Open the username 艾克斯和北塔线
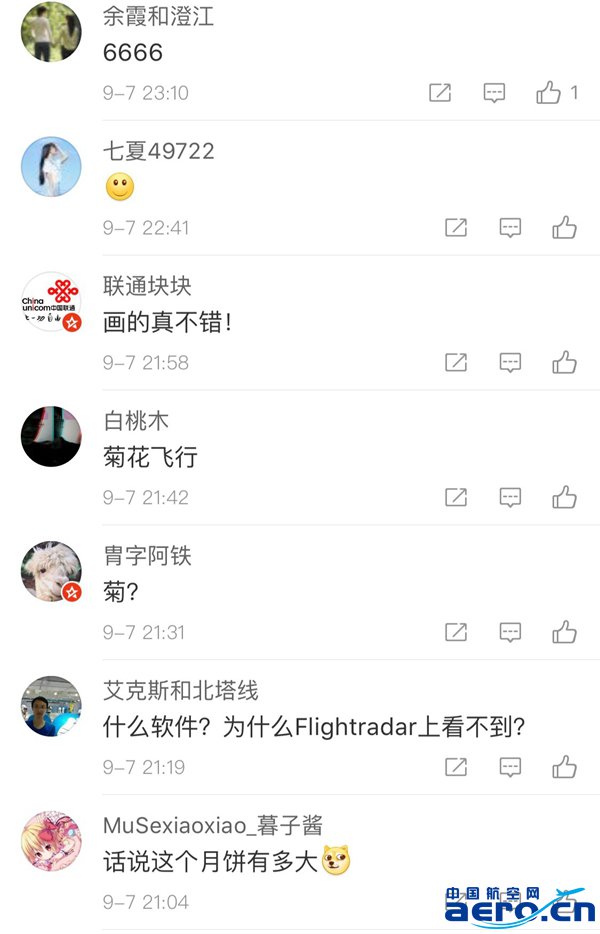Viewport: 600px width, 934px height. tap(181, 691)
